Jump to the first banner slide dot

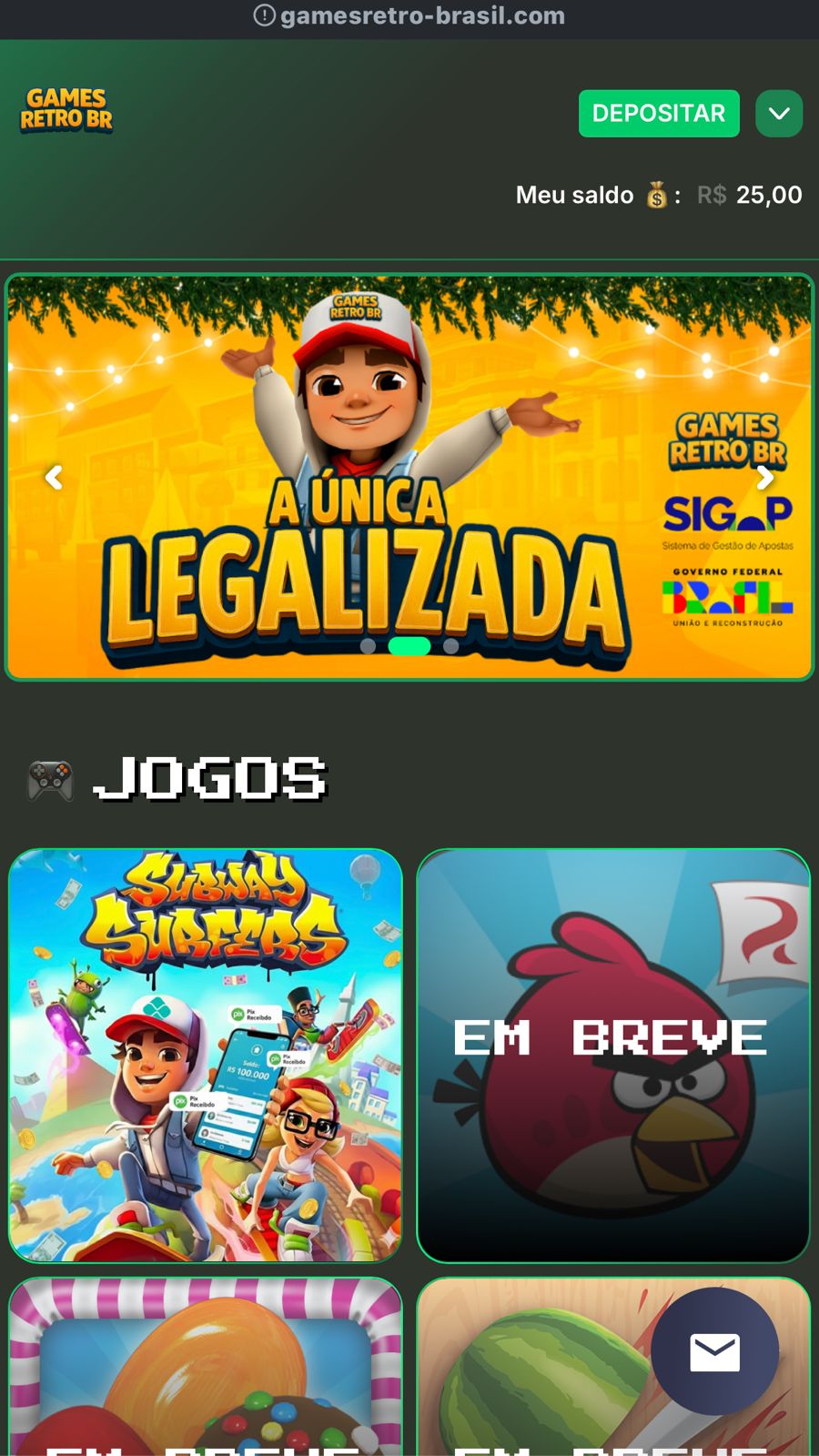point(368,646)
